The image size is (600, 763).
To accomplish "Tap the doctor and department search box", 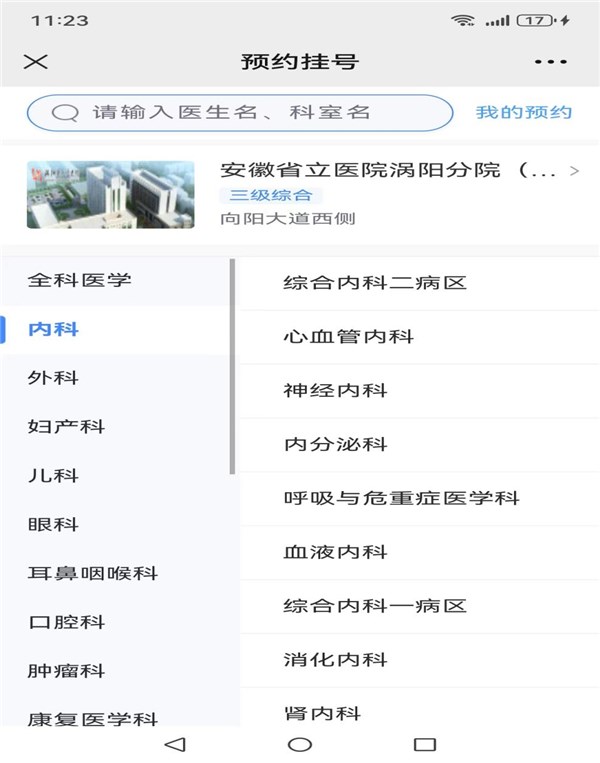I will click(239, 113).
